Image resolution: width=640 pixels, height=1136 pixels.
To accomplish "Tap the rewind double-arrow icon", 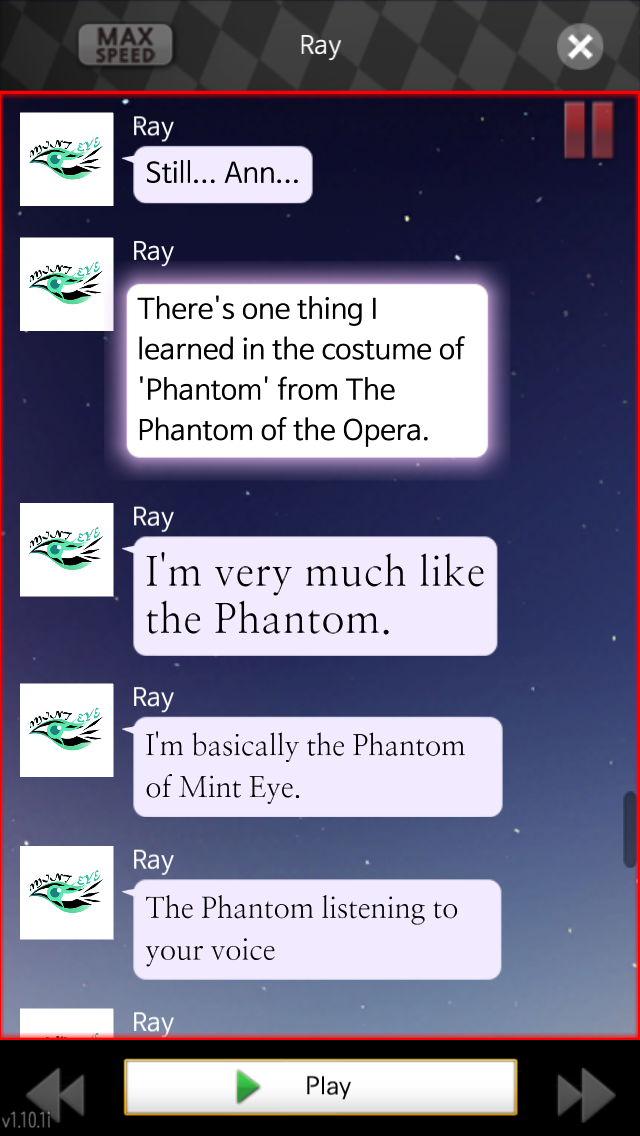I will pos(56,1095).
